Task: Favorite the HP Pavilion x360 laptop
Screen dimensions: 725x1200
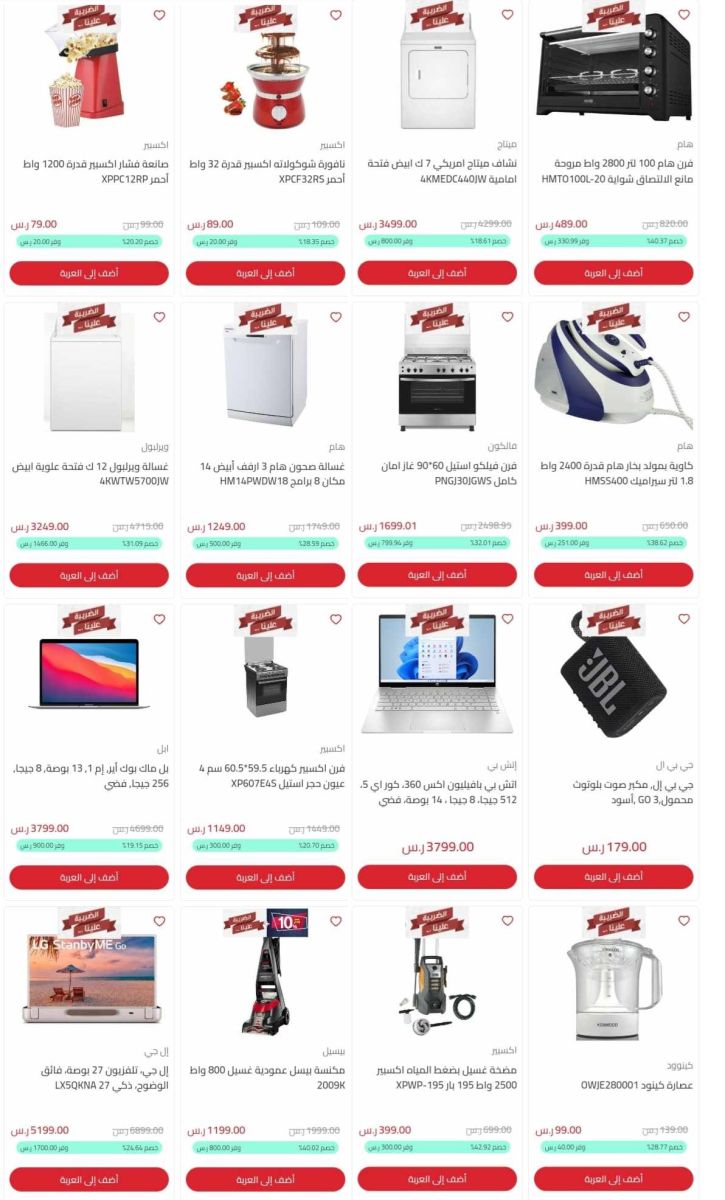Action: tap(508, 619)
